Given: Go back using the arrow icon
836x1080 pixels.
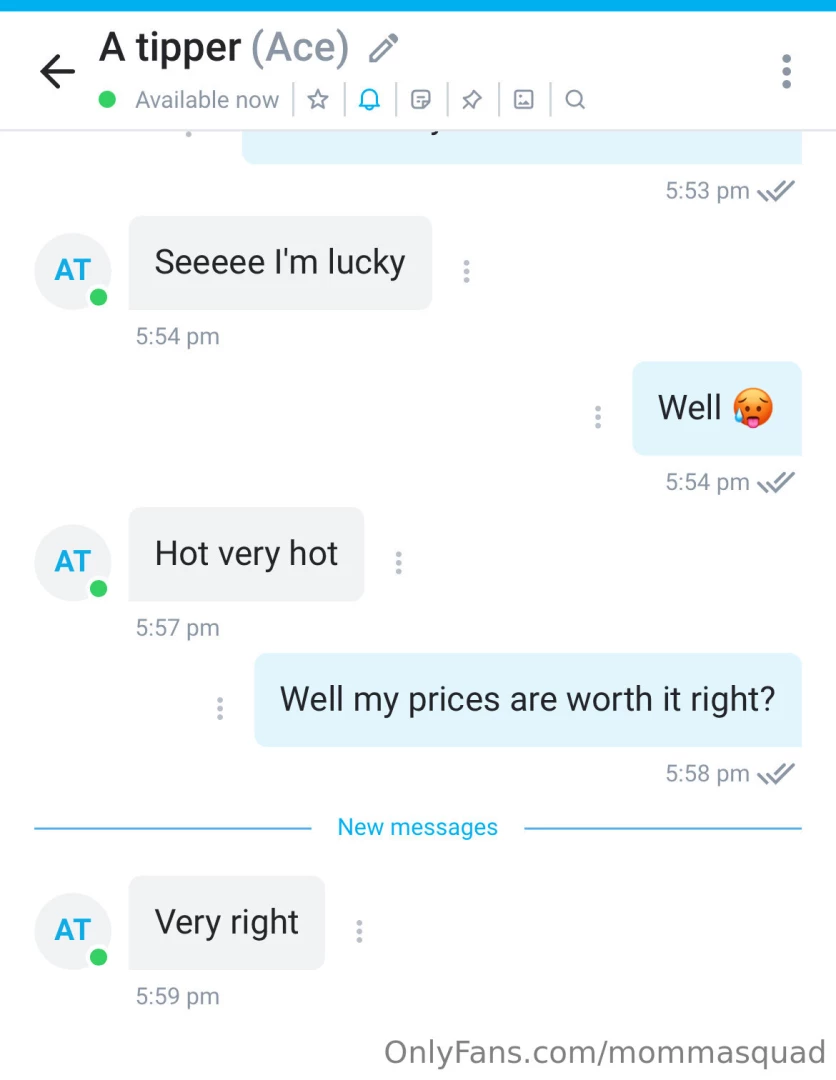Looking at the screenshot, I should pyautogui.click(x=57, y=70).
